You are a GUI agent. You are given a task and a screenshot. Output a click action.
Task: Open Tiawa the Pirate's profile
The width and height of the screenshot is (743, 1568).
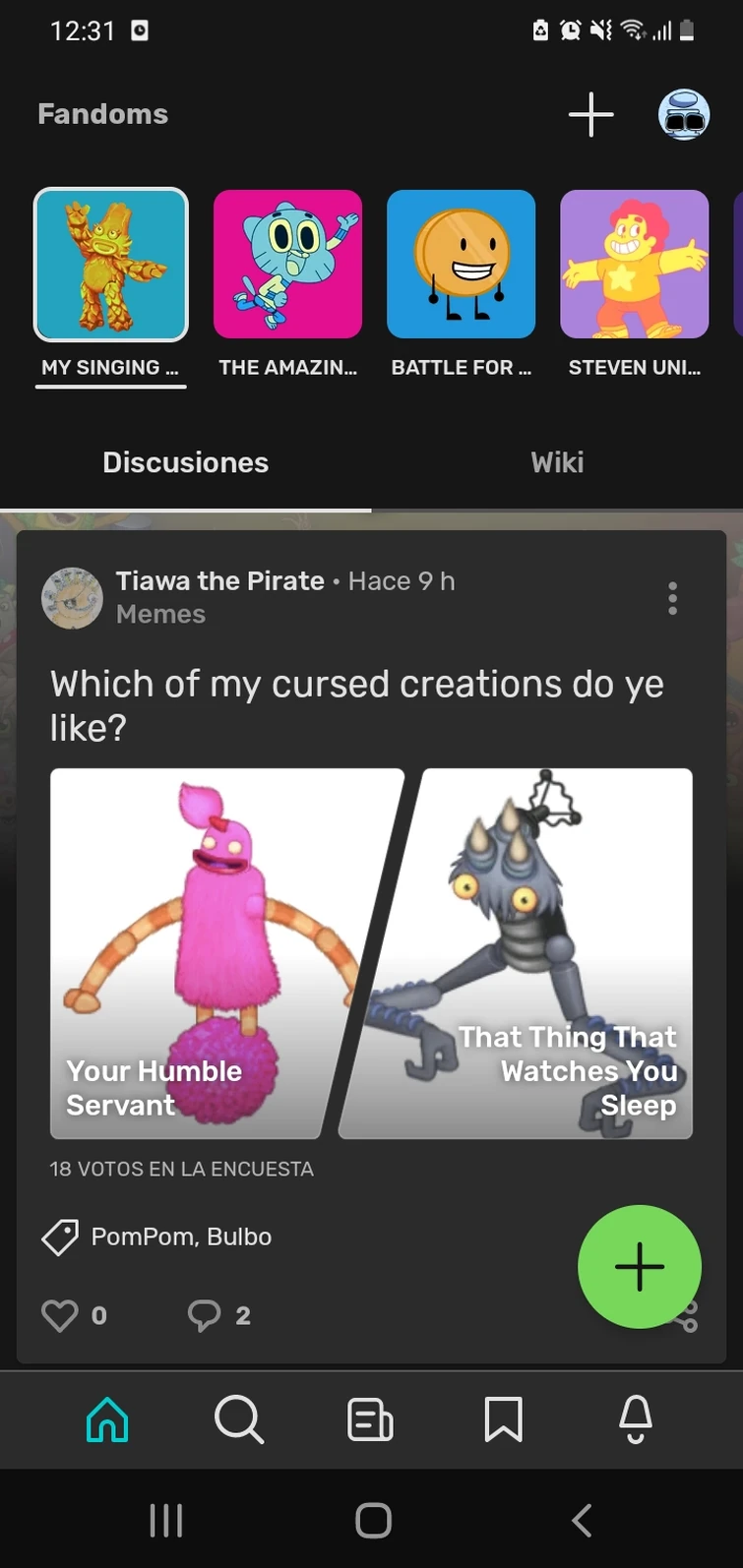coord(219,580)
